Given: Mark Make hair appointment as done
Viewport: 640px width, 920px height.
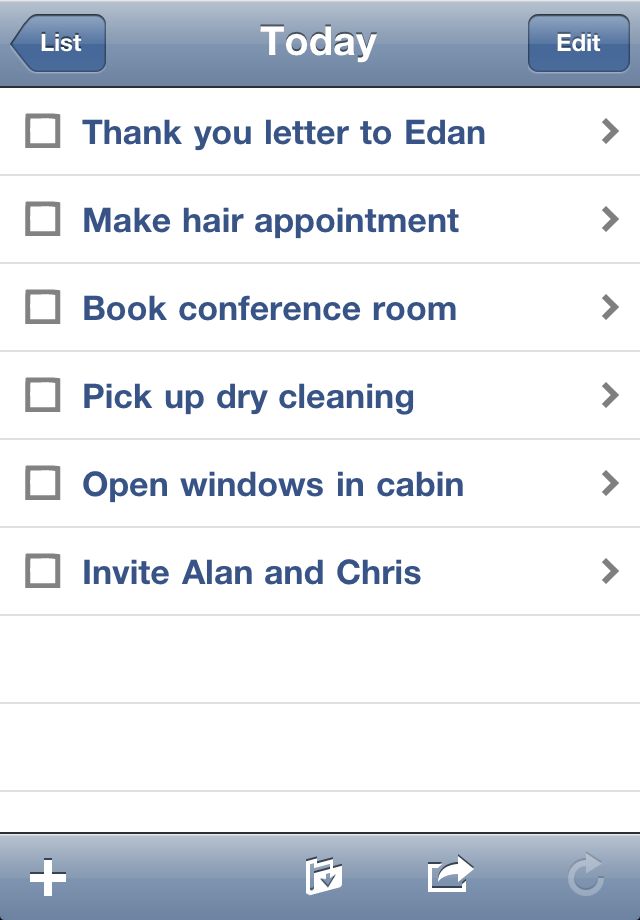Looking at the screenshot, I should pyautogui.click(x=42, y=220).
